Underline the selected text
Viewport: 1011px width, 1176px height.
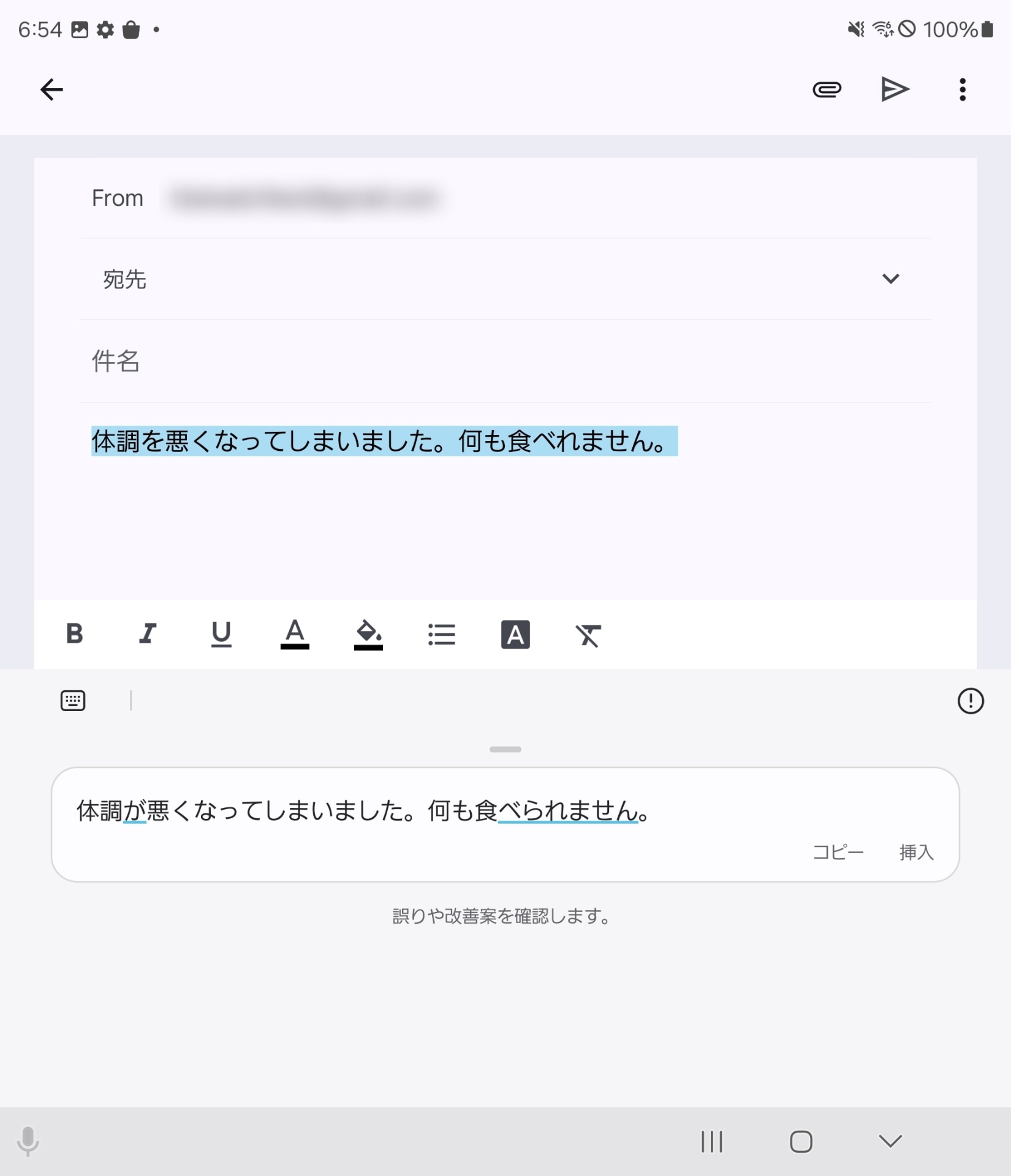click(221, 634)
